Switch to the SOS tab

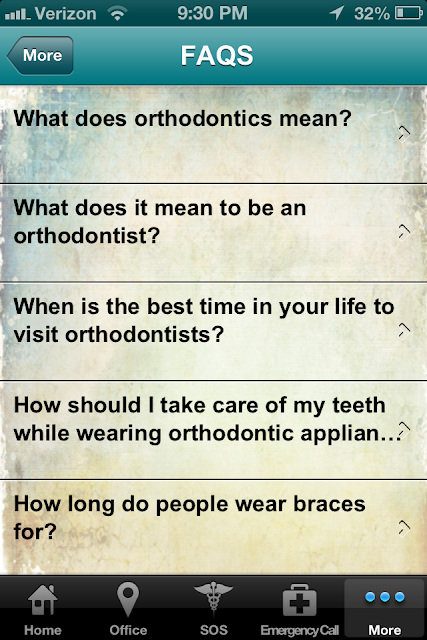coord(214,609)
